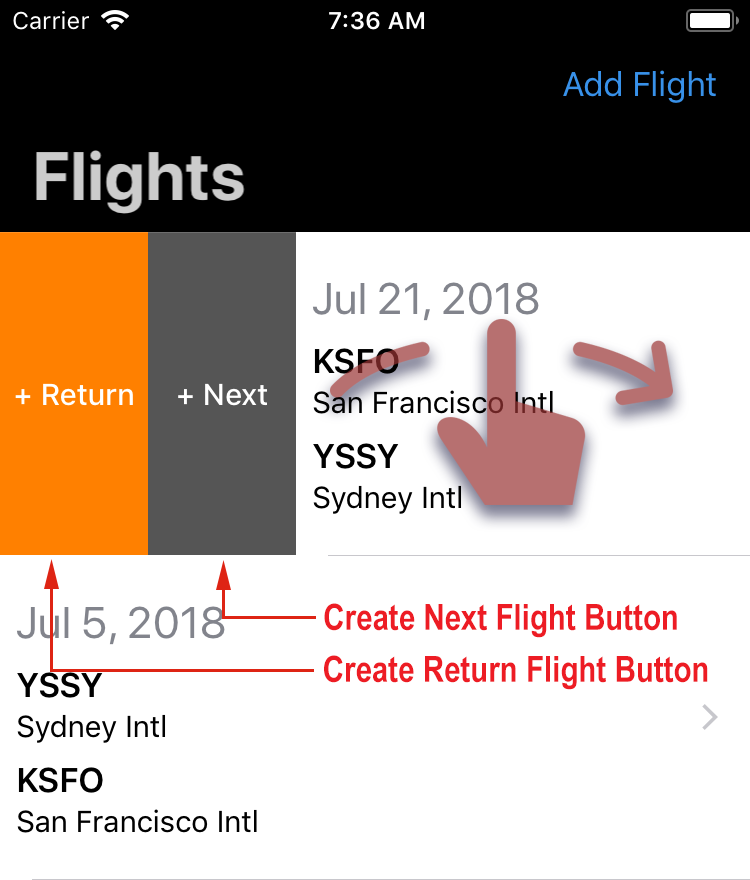
Task: Create a return flight with + Return
Action: (x=74, y=393)
